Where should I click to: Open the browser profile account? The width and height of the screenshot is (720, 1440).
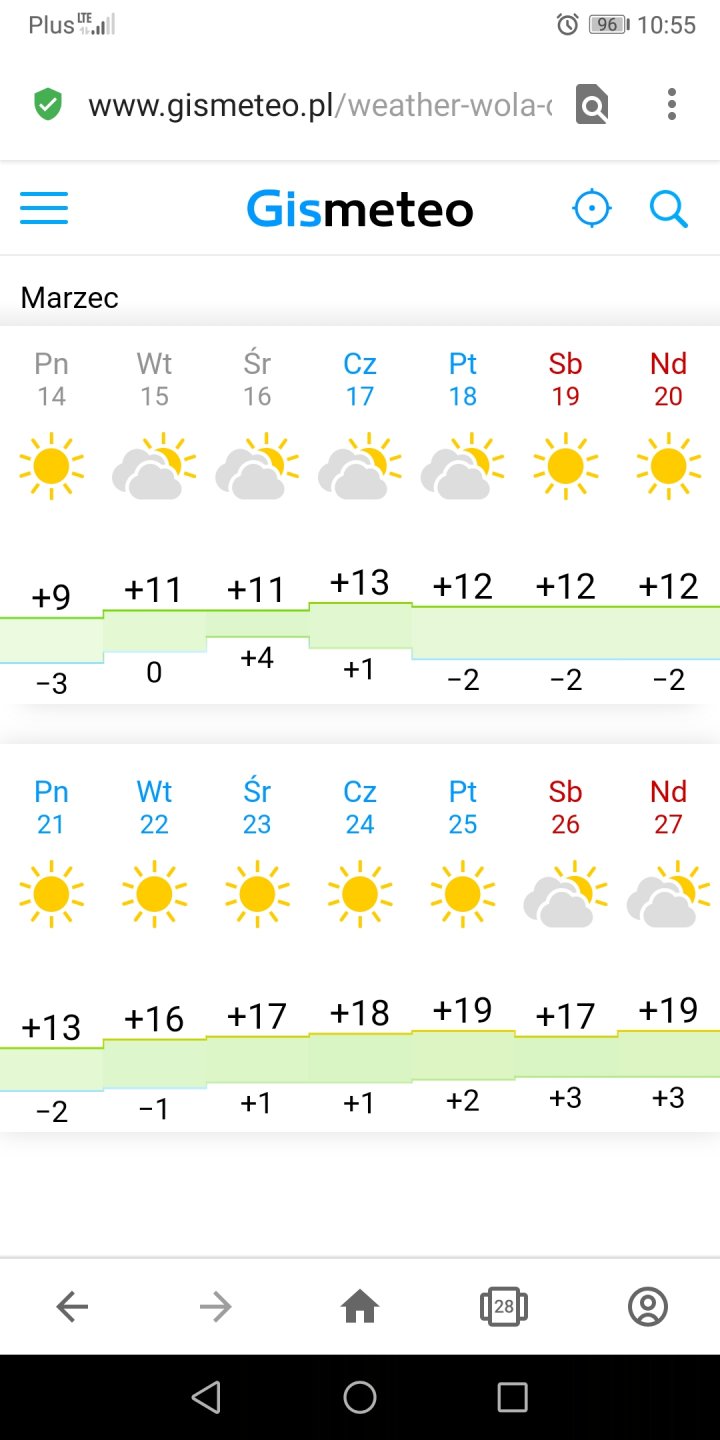click(648, 1306)
